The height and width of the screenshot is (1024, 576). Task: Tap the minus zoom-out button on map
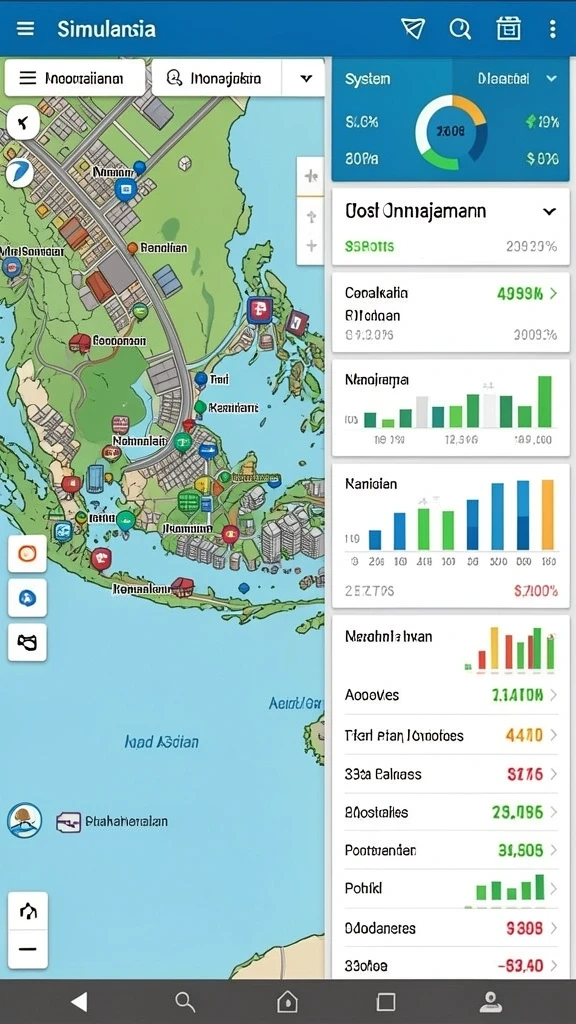[27, 949]
